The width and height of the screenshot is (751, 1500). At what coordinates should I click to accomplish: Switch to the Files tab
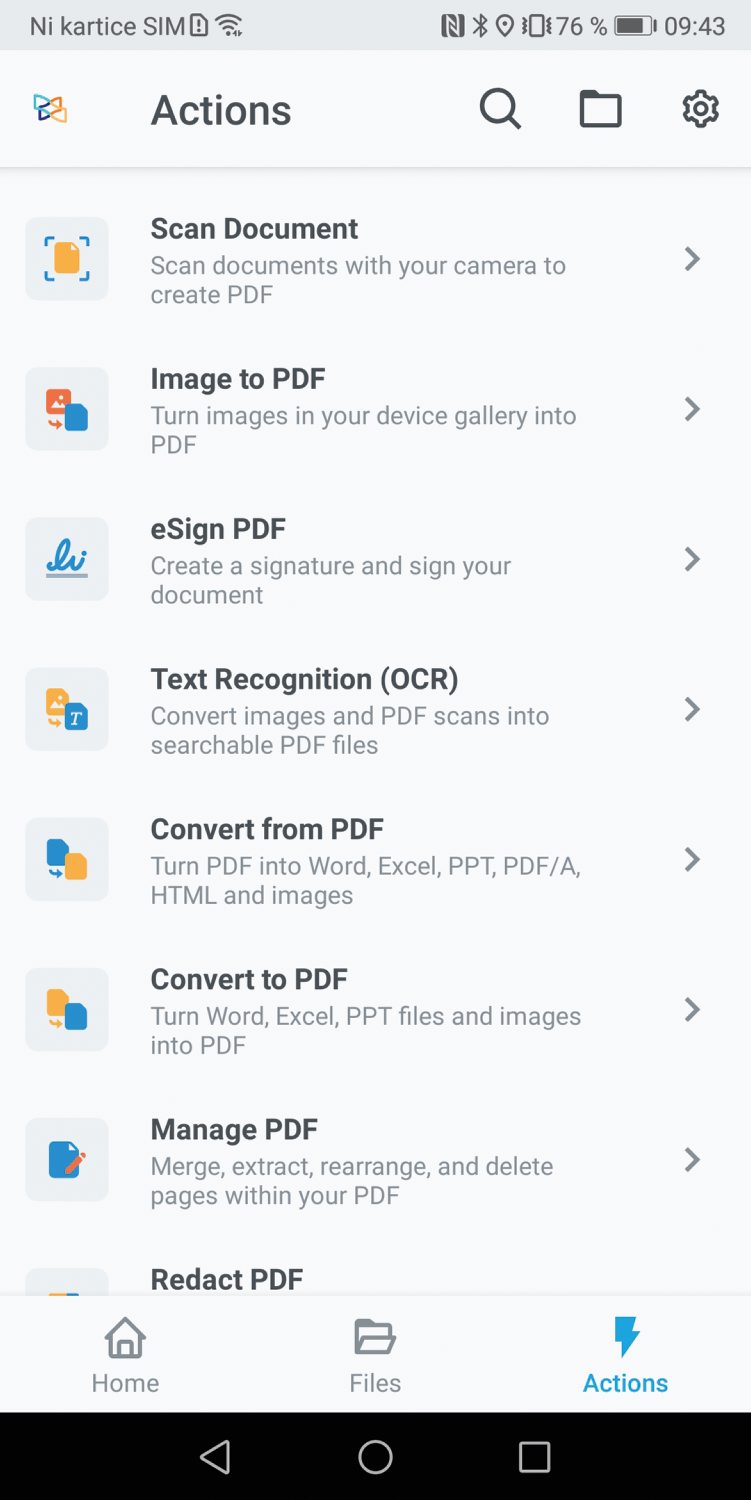375,1355
